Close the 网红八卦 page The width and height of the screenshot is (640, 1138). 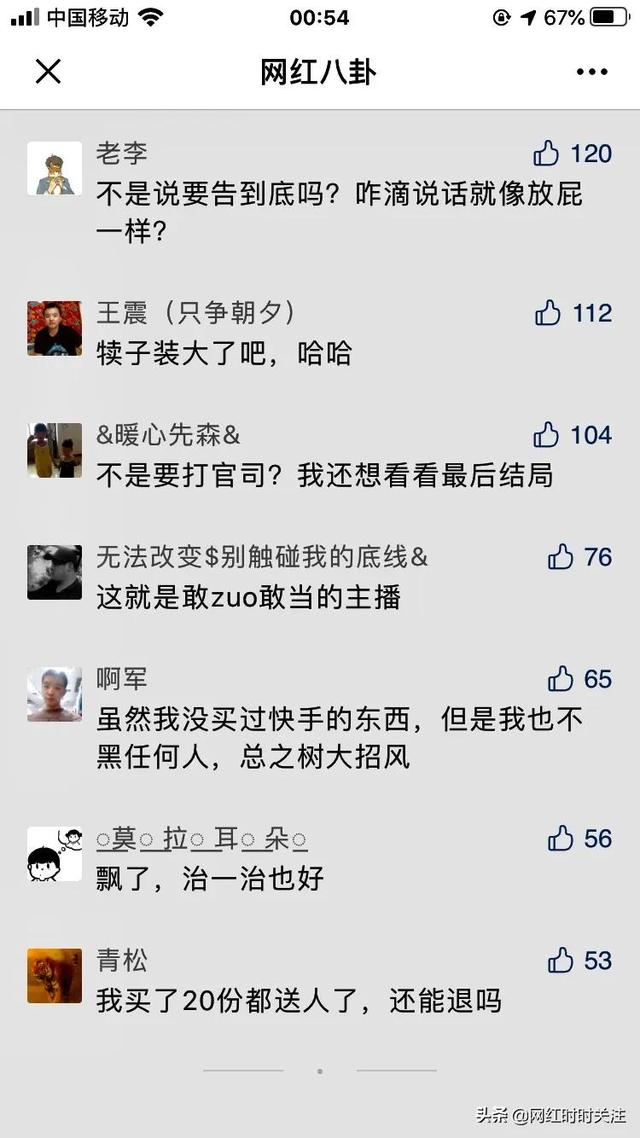click(48, 71)
